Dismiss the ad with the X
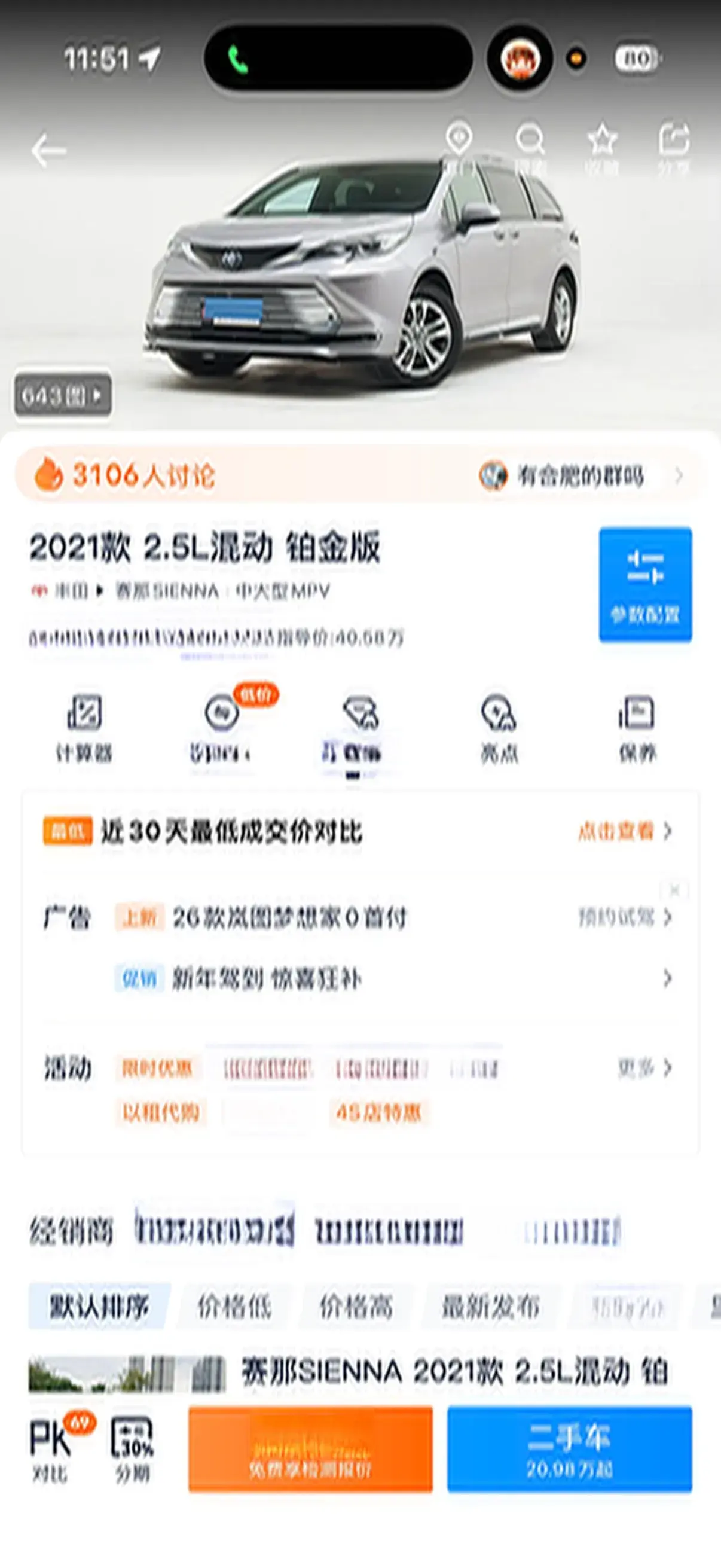 click(x=674, y=890)
